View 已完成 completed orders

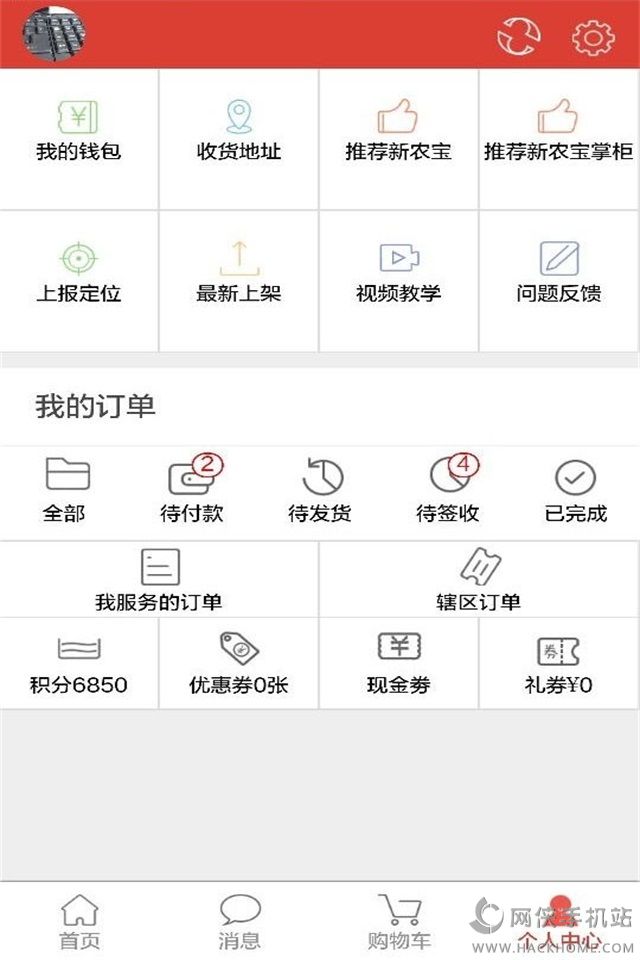tap(576, 491)
